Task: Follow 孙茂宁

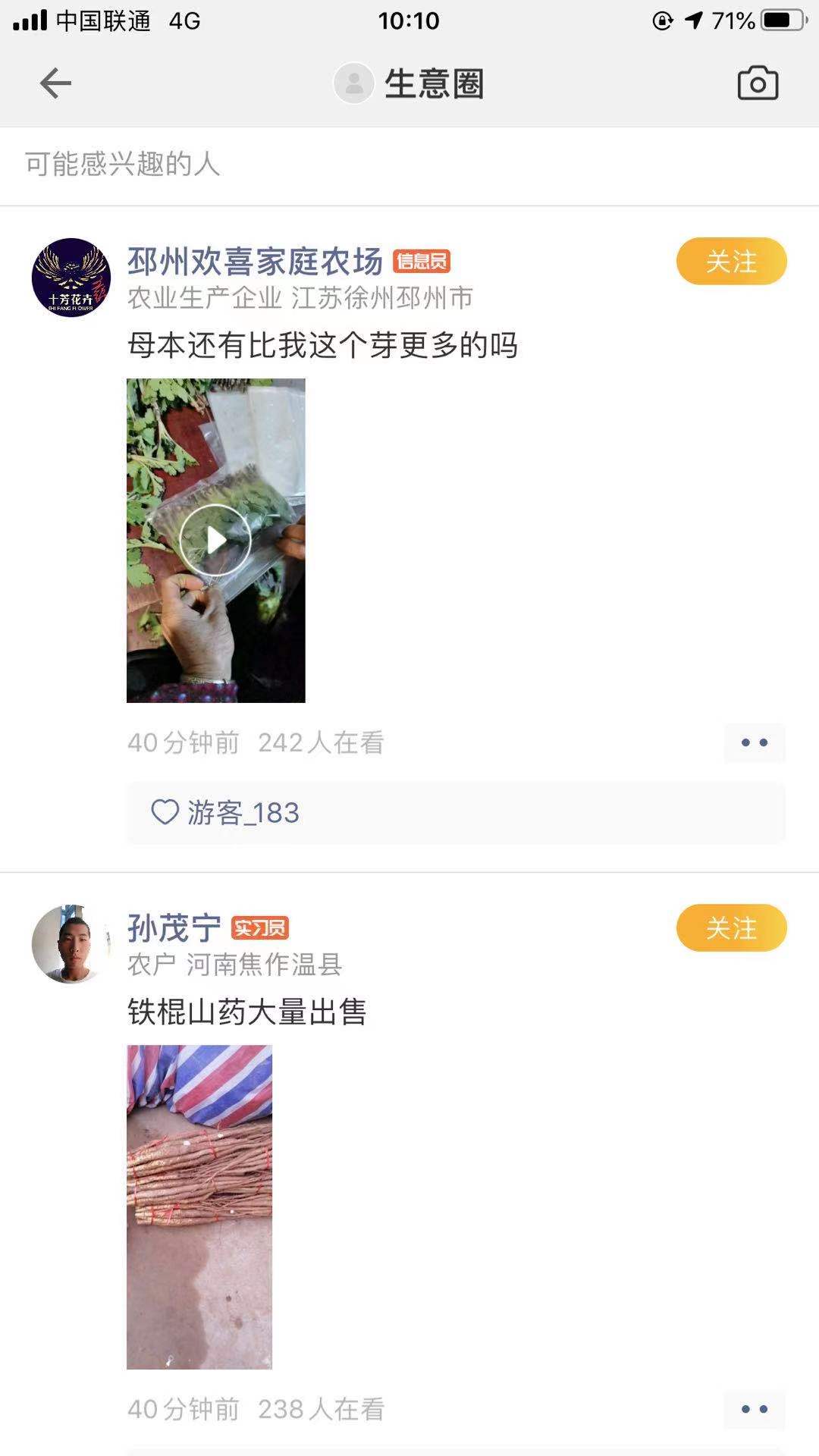Action: (731, 928)
